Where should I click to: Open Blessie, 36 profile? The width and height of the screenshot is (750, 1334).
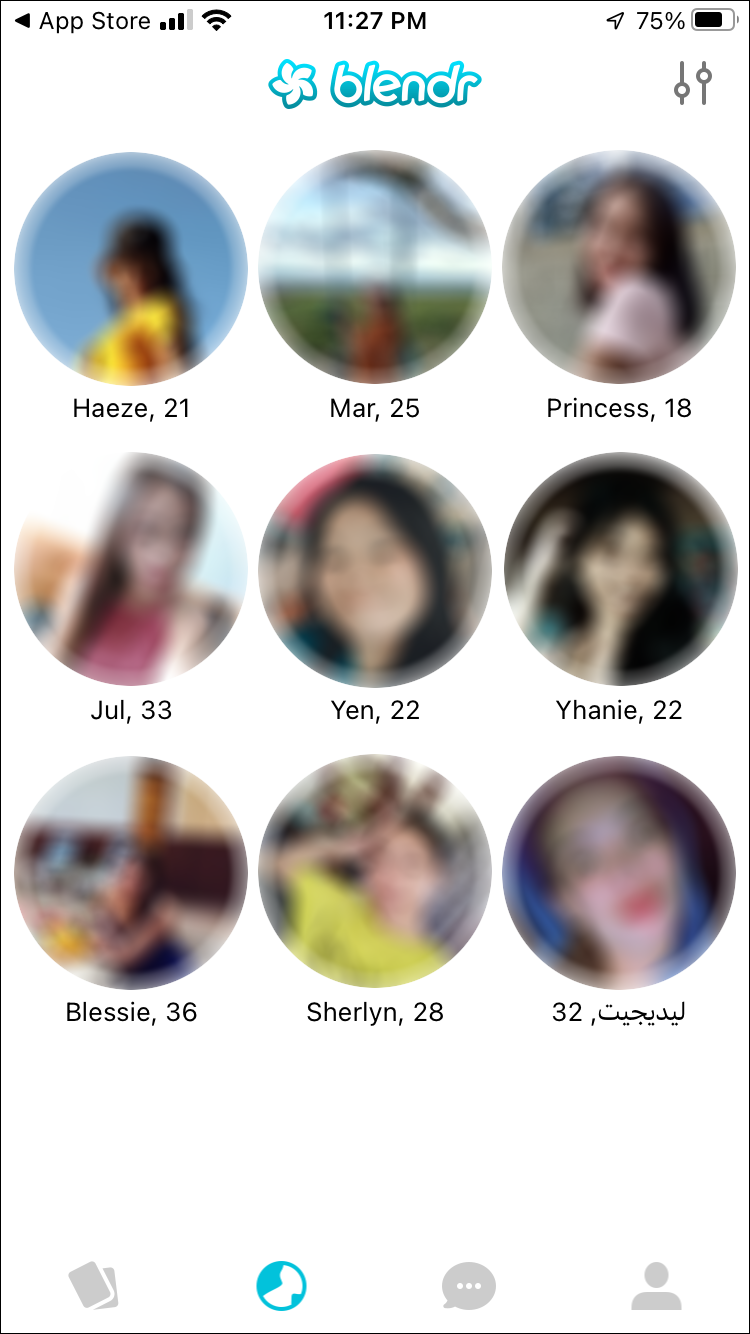[131, 872]
